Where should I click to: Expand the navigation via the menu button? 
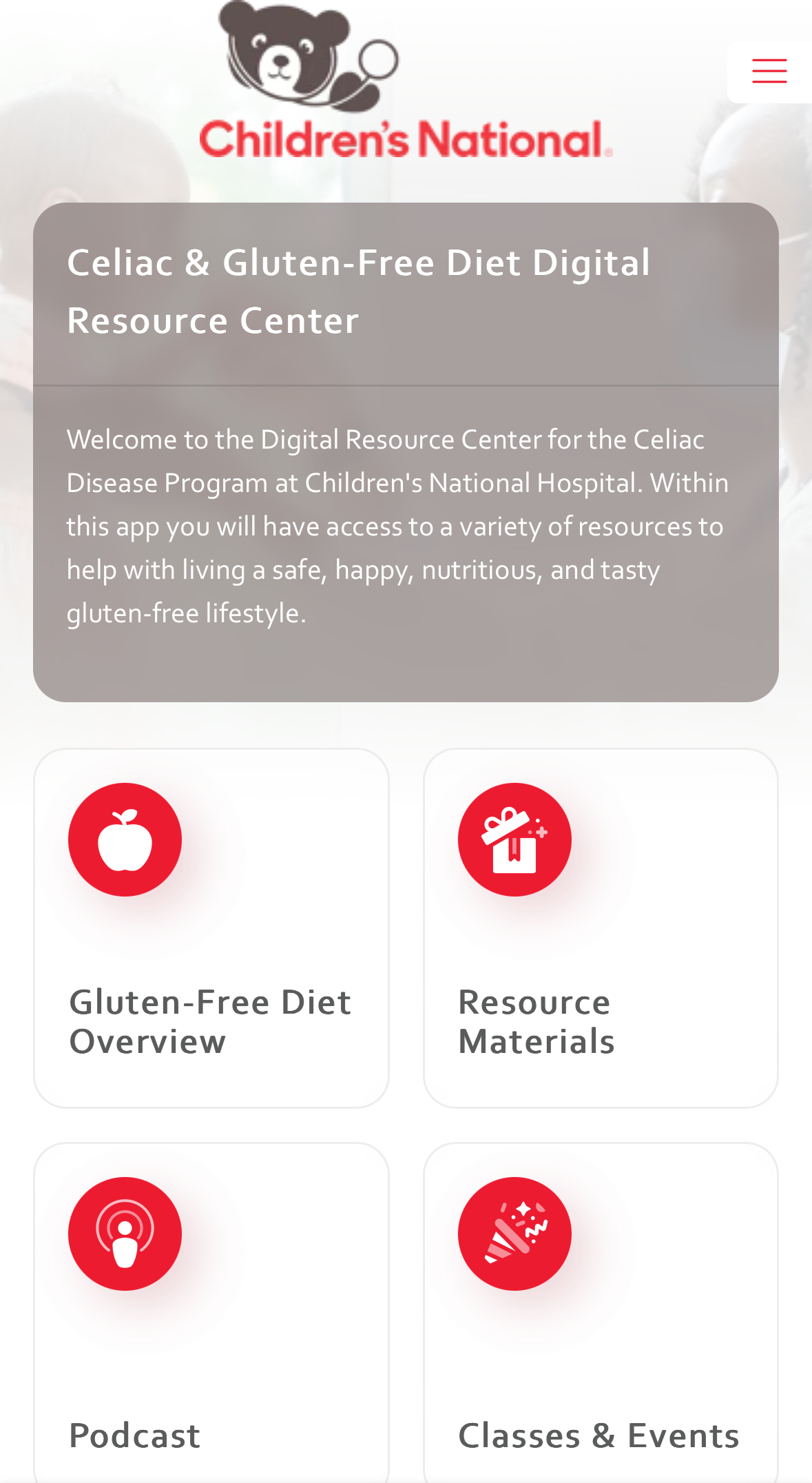[x=769, y=70]
